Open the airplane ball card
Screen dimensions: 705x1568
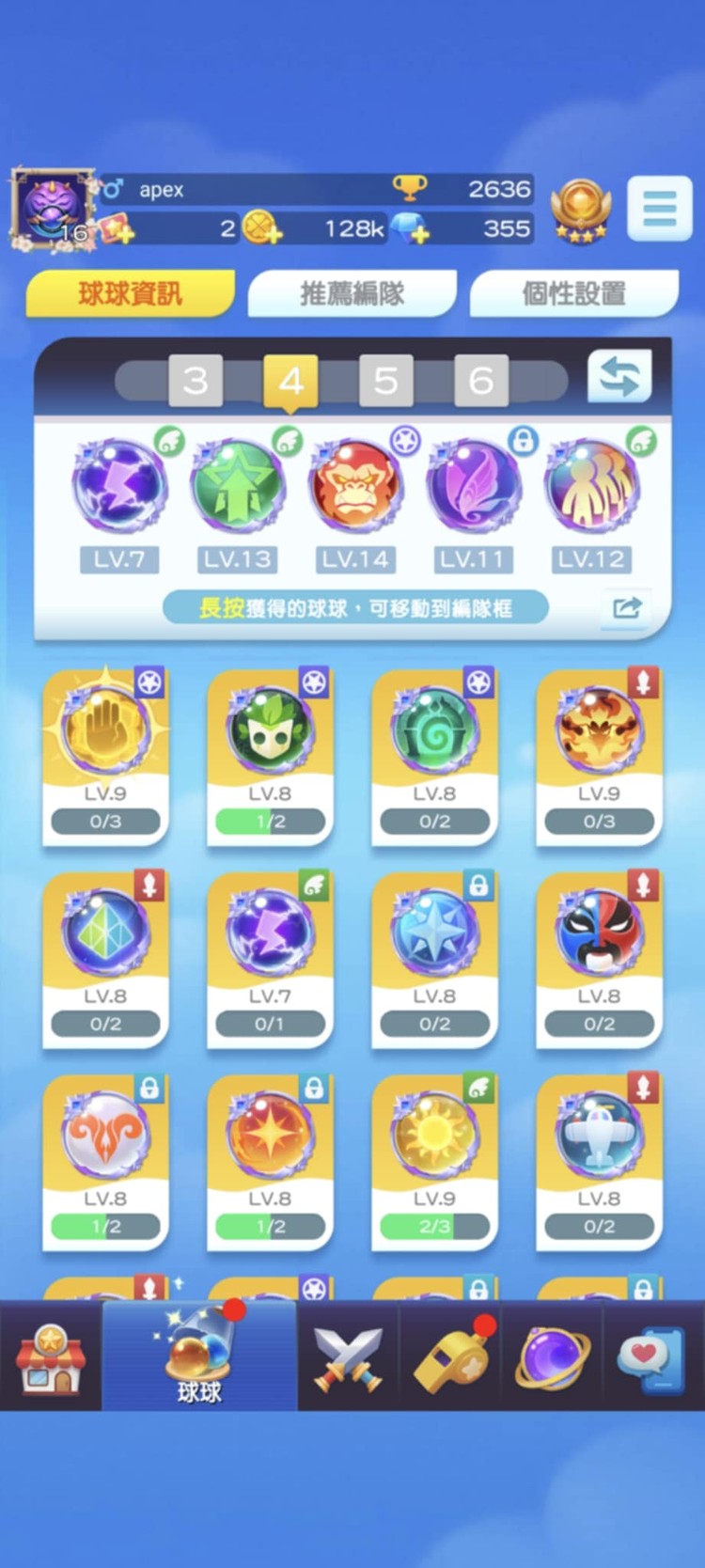pos(599,1162)
